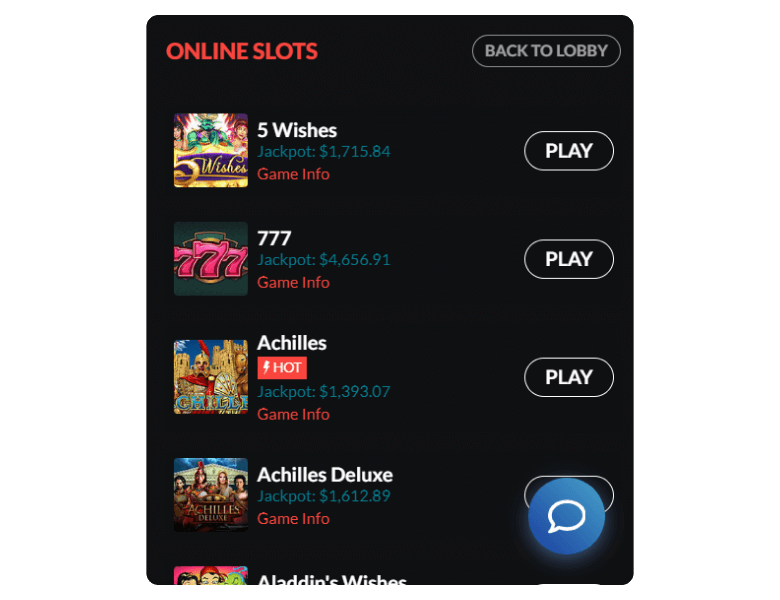
Task: Play the 777 slot game
Action: pyautogui.click(x=568, y=259)
